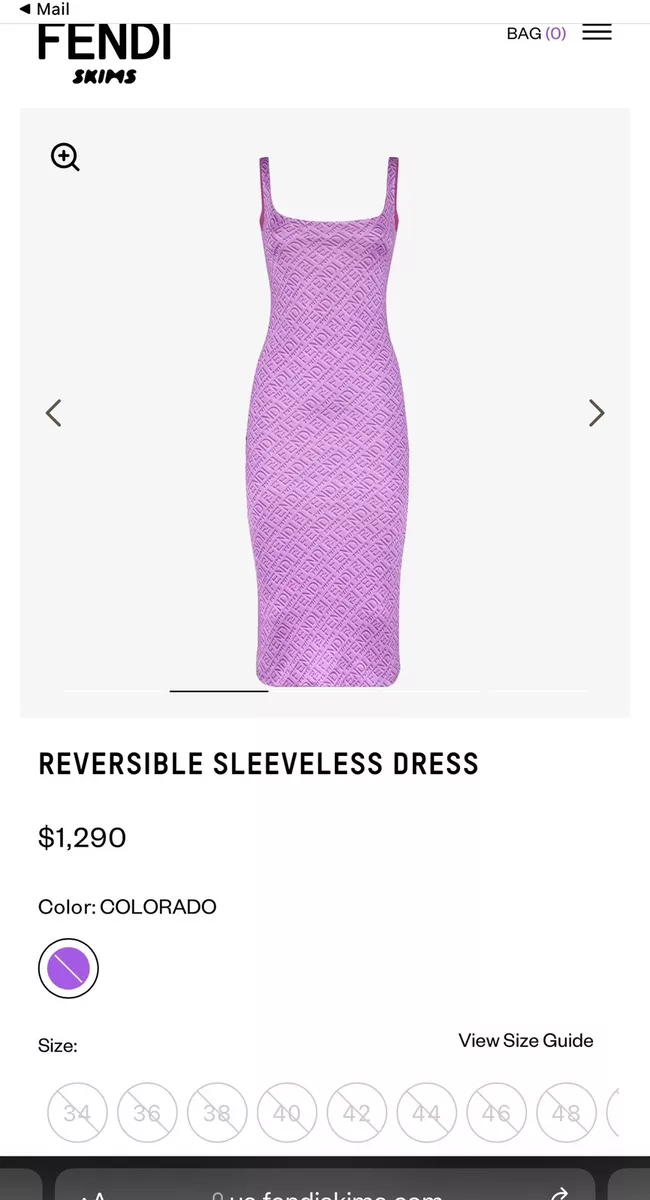Open the hamburger menu
The width and height of the screenshot is (650, 1200).
[597, 32]
